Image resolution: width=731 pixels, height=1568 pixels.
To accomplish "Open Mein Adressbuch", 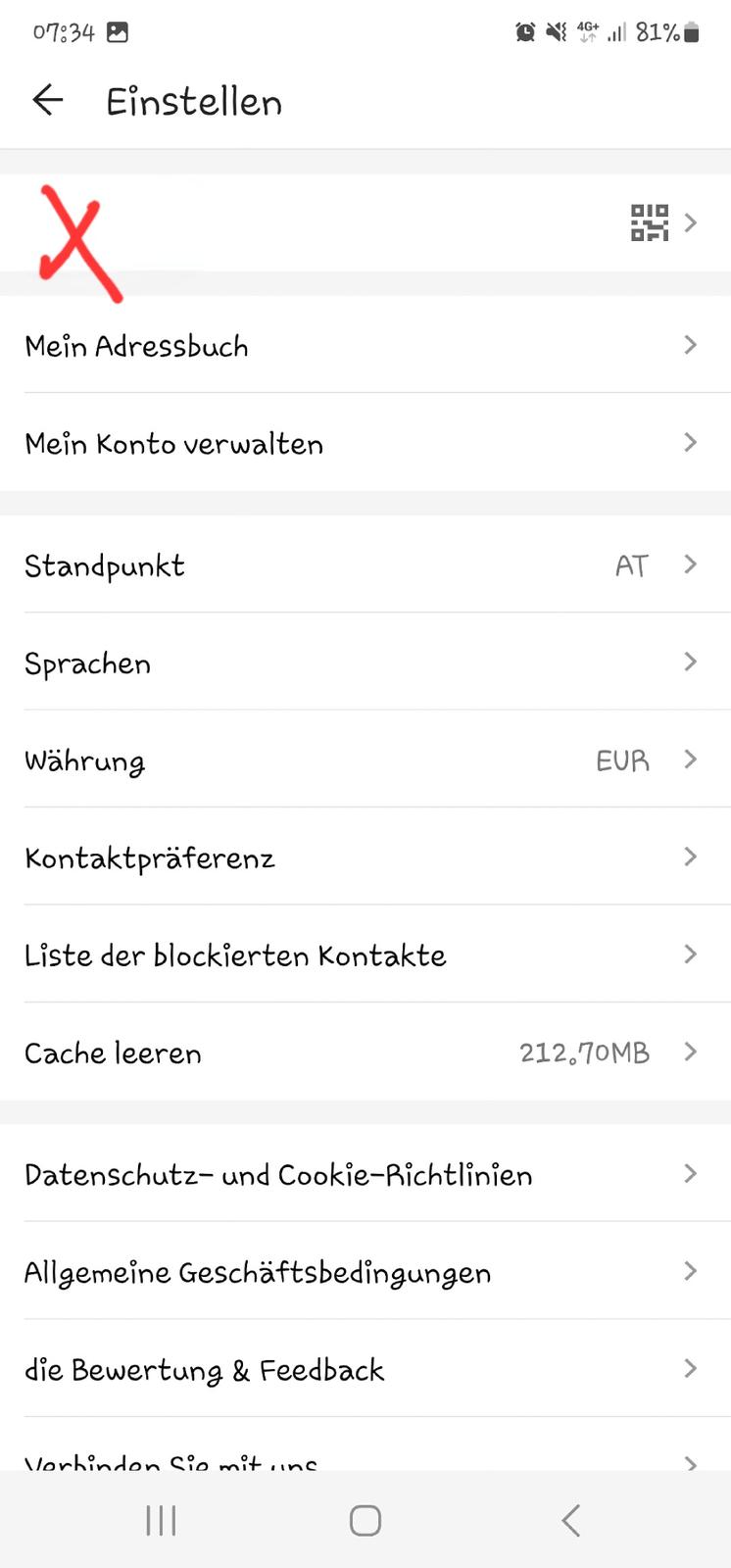I will [x=365, y=345].
